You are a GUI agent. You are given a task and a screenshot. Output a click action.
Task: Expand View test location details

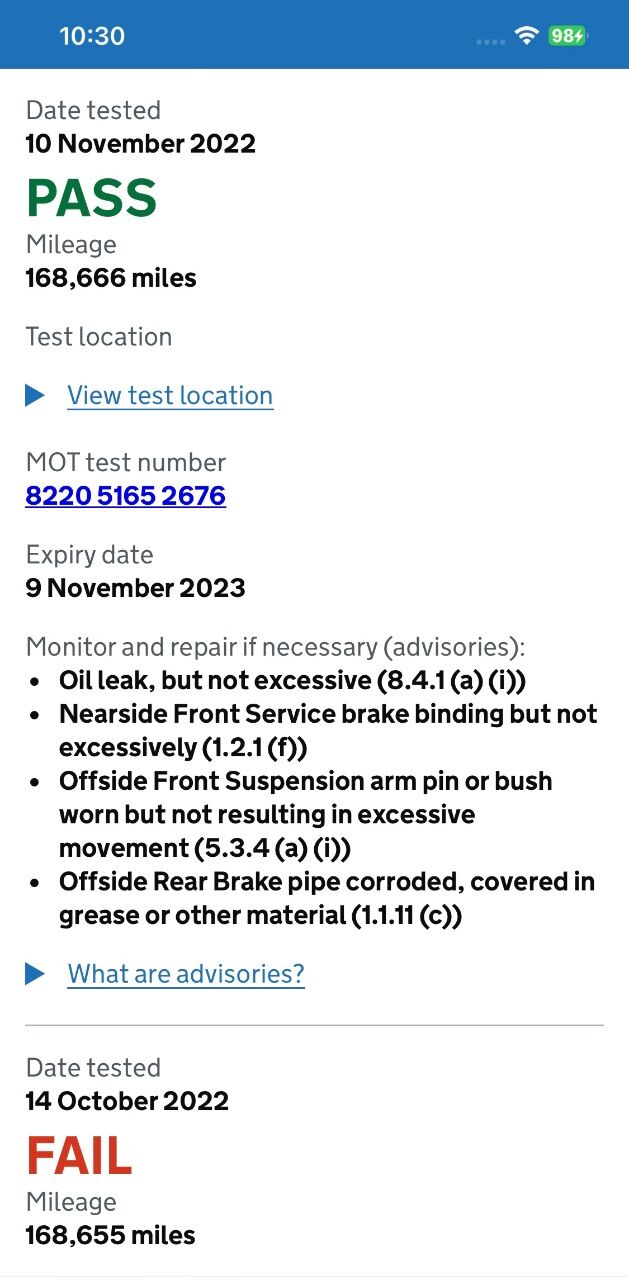pos(169,396)
